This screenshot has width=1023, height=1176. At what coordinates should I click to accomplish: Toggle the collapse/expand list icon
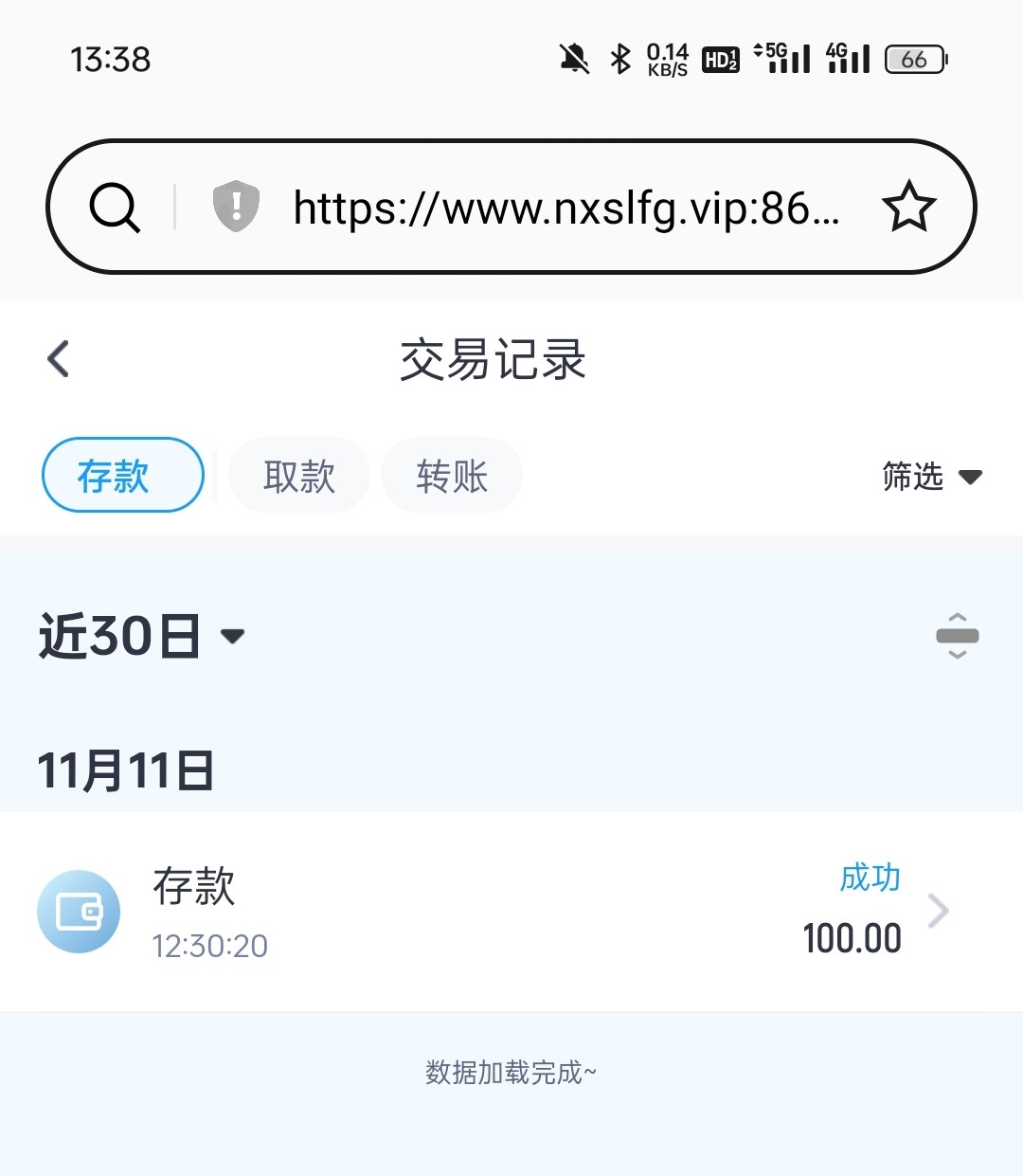[x=957, y=636]
